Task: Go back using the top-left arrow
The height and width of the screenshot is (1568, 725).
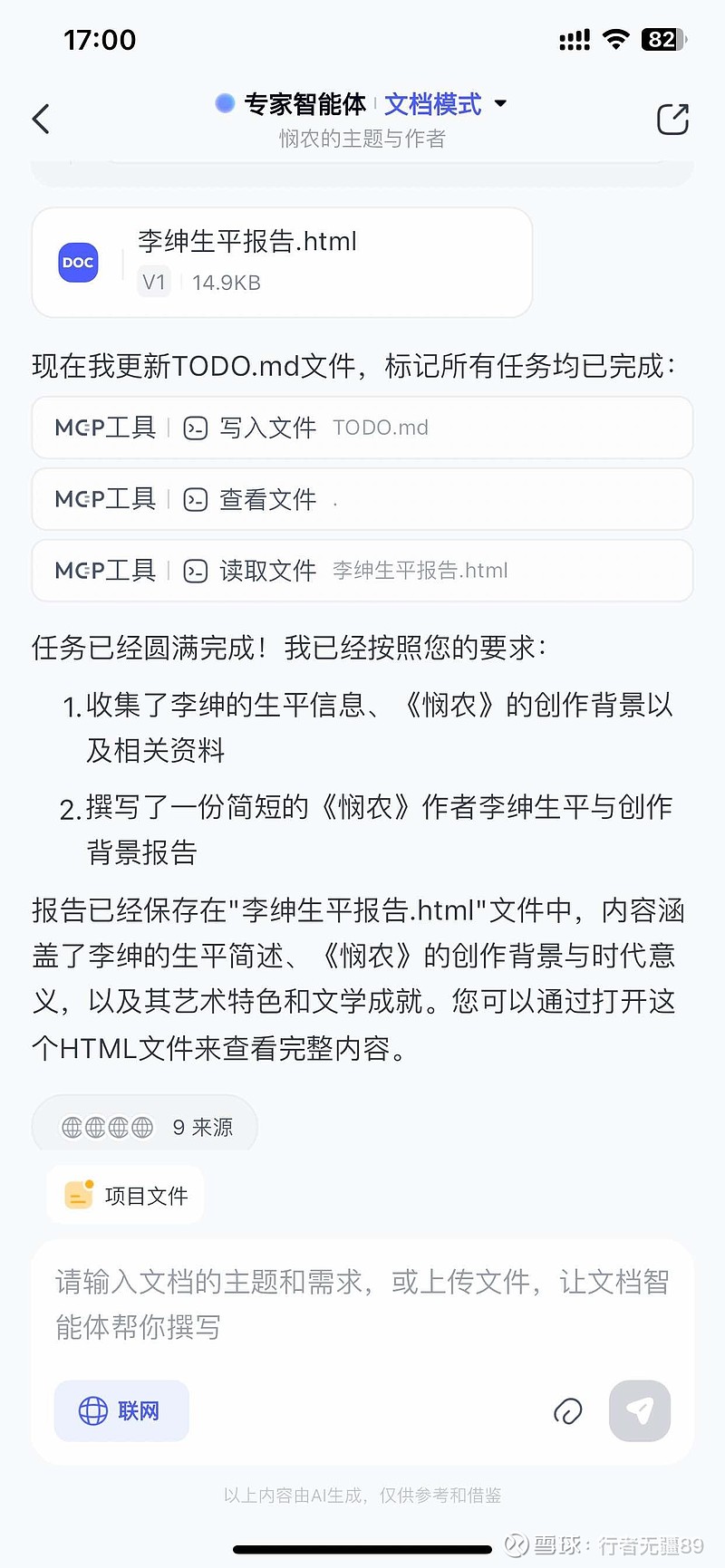Action: 41,119
